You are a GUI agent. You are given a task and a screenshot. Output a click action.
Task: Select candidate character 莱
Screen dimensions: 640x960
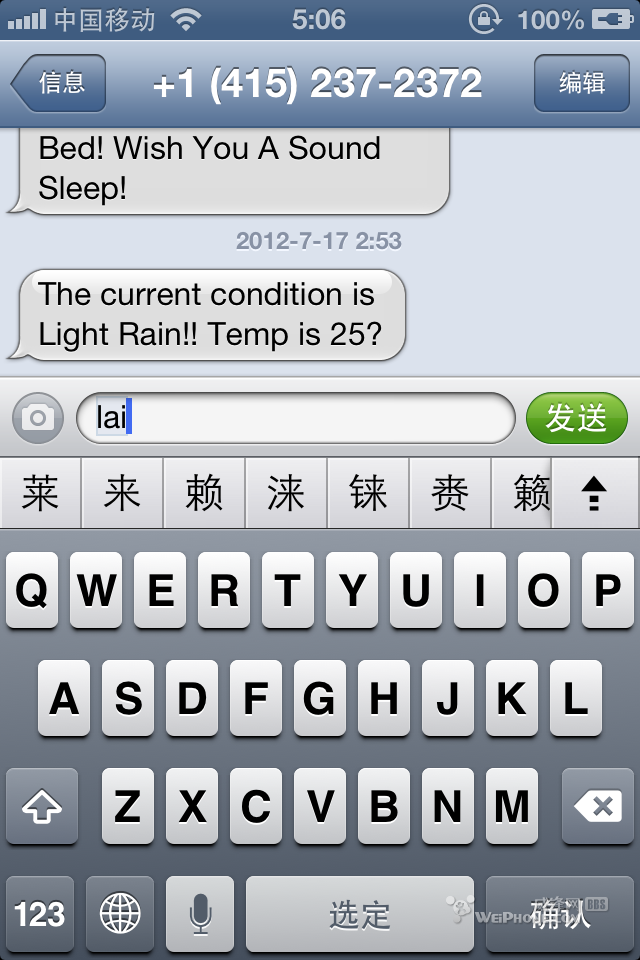point(40,493)
